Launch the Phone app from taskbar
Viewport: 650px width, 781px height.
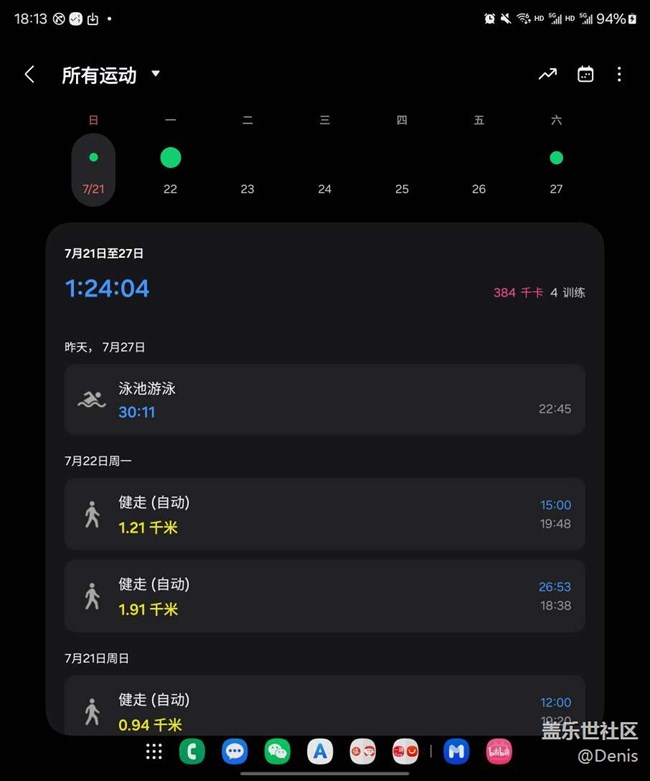tap(192, 751)
